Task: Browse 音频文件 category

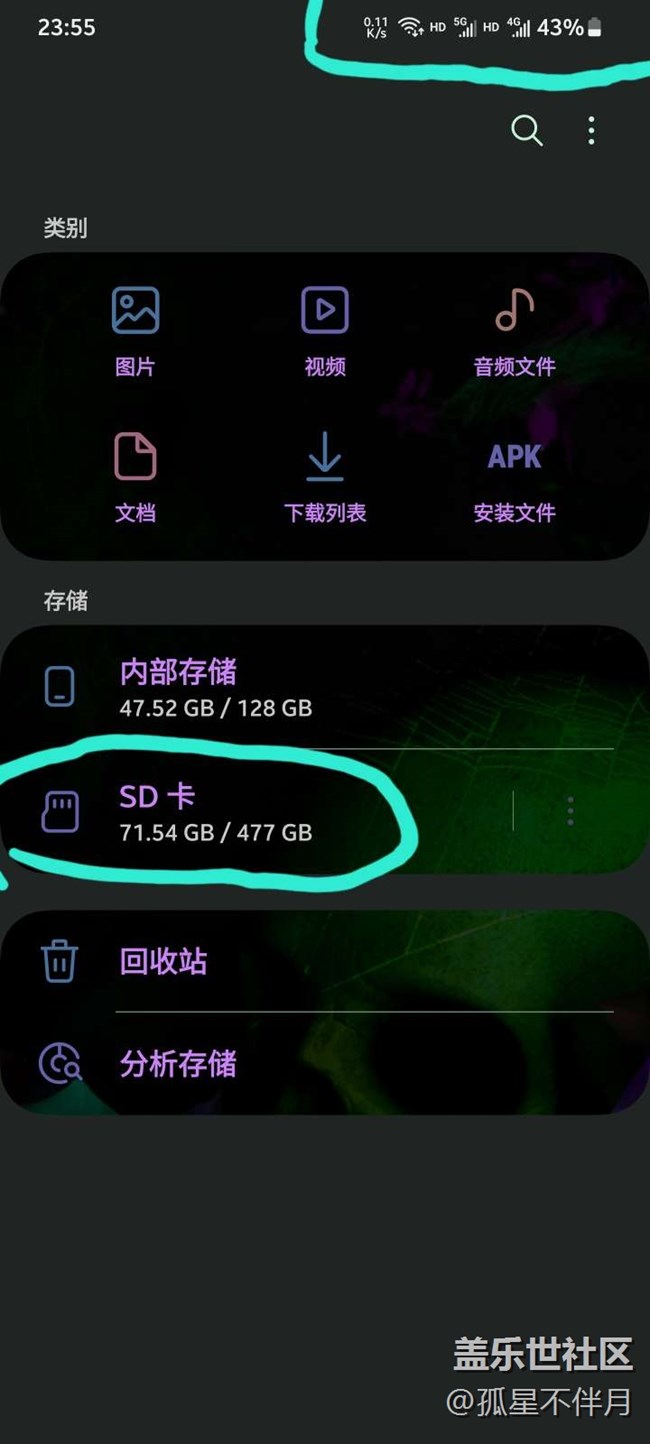Action: point(514,331)
